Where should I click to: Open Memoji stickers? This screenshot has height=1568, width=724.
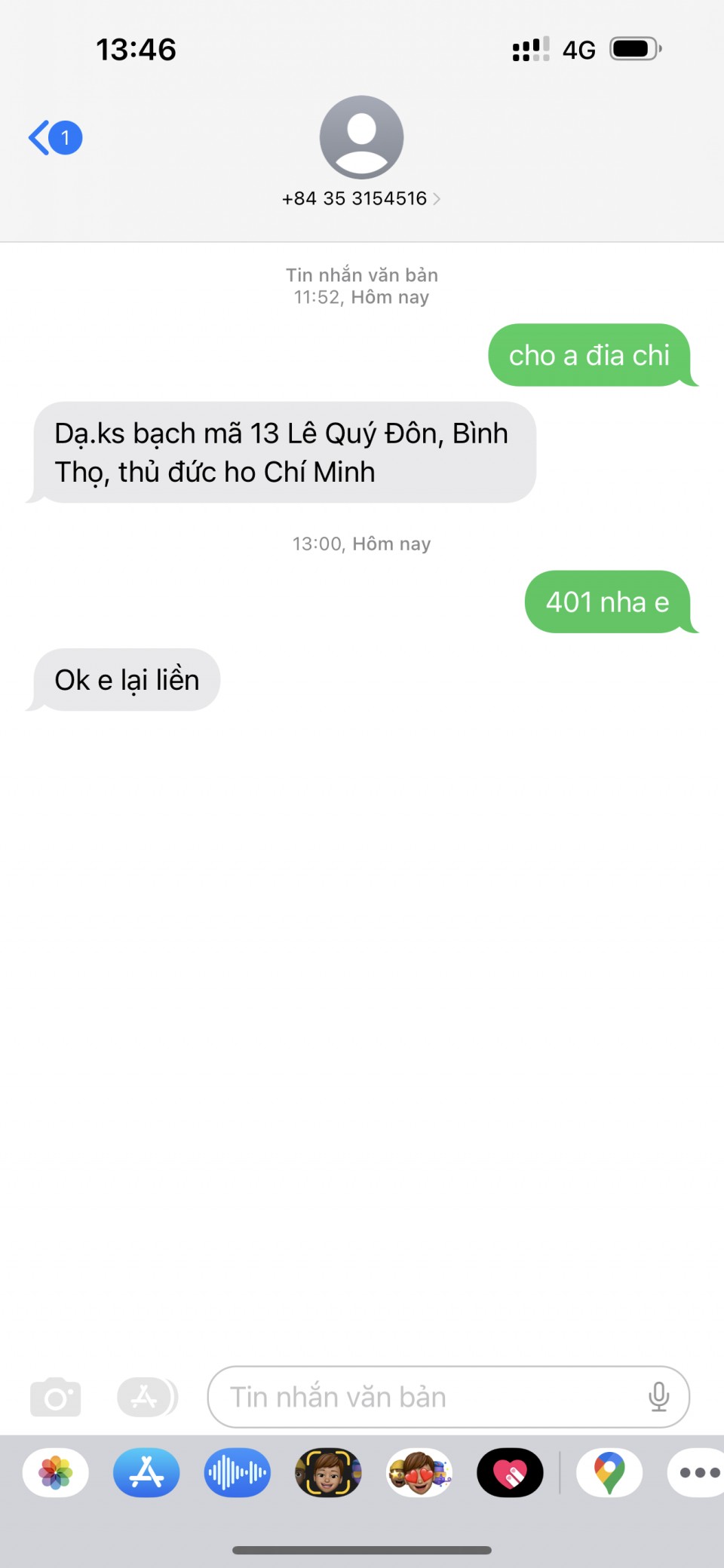pyautogui.click(x=419, y=1472)
